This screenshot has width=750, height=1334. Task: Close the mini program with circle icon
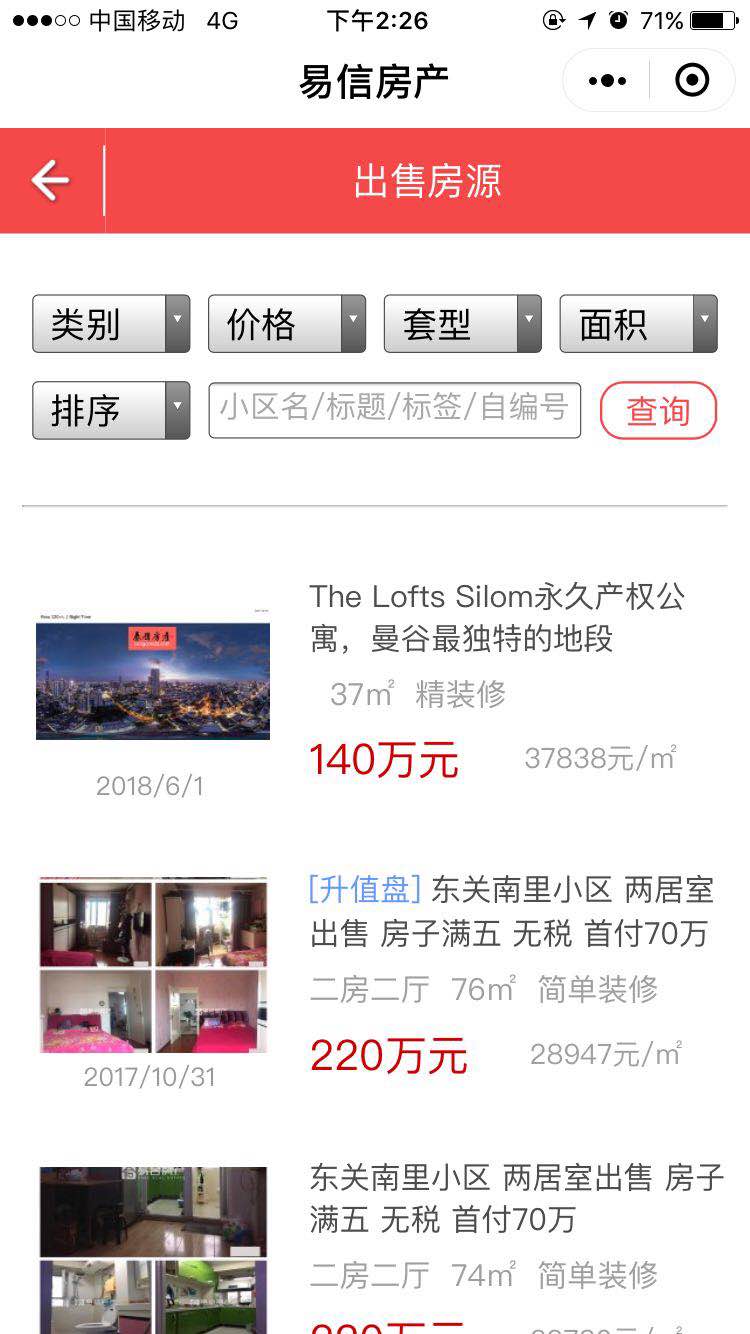click(692, 80)
